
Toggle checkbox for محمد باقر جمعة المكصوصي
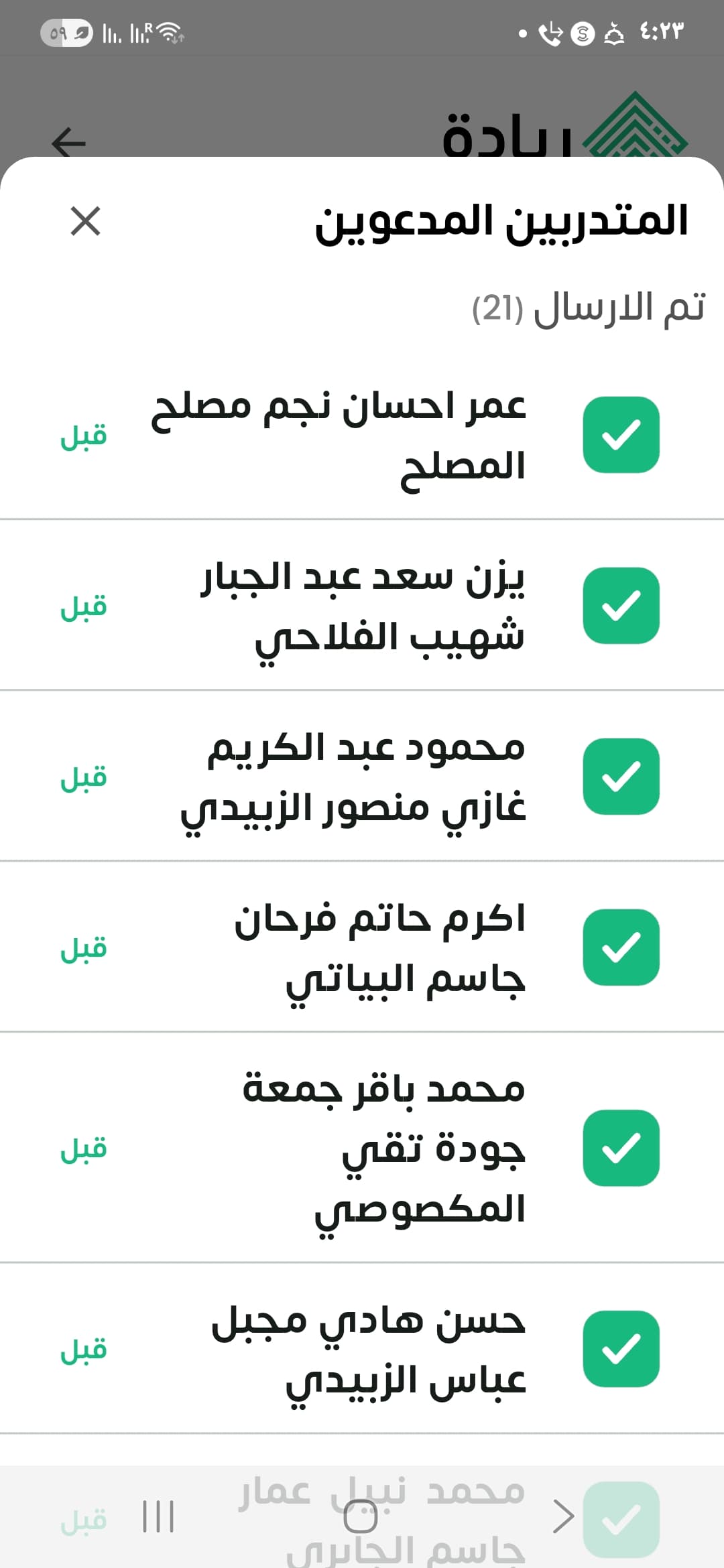tap(621, 1148)
